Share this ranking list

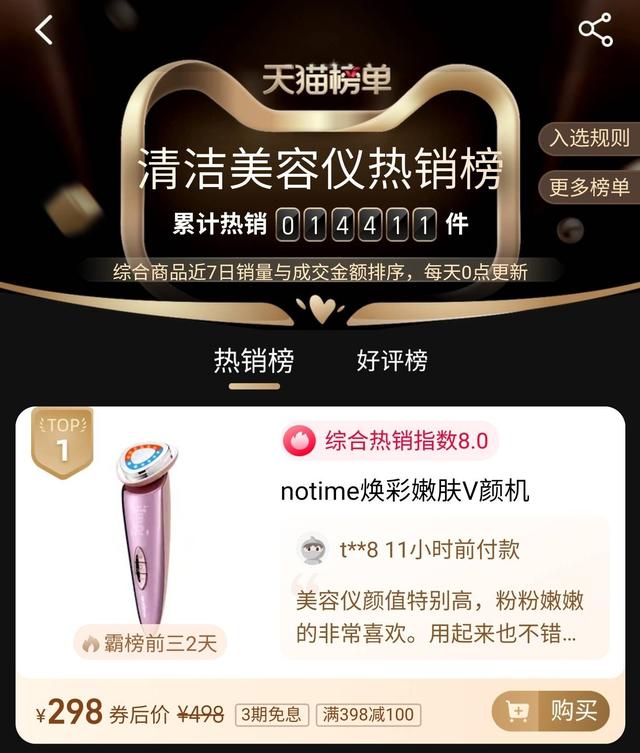(x=595, y=30)
